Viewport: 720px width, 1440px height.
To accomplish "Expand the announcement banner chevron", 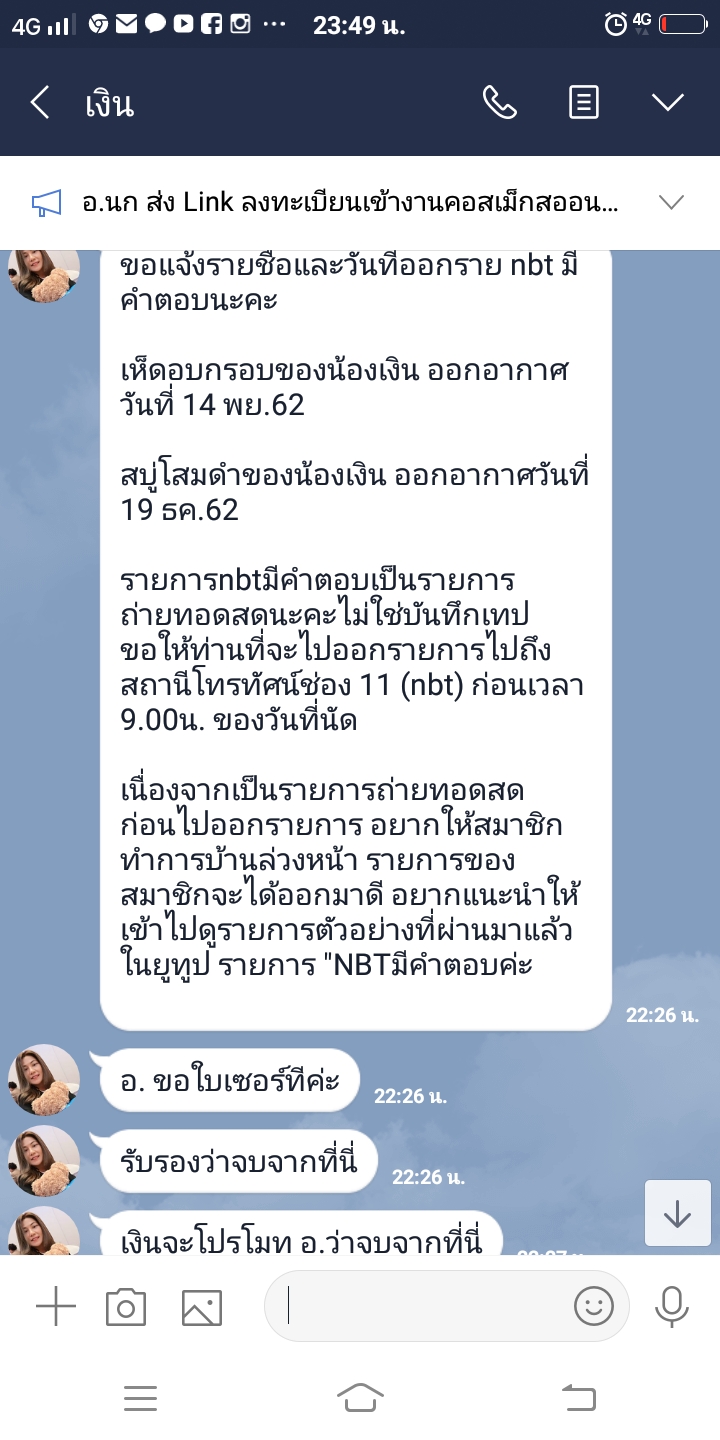I will tap(671, 203).
